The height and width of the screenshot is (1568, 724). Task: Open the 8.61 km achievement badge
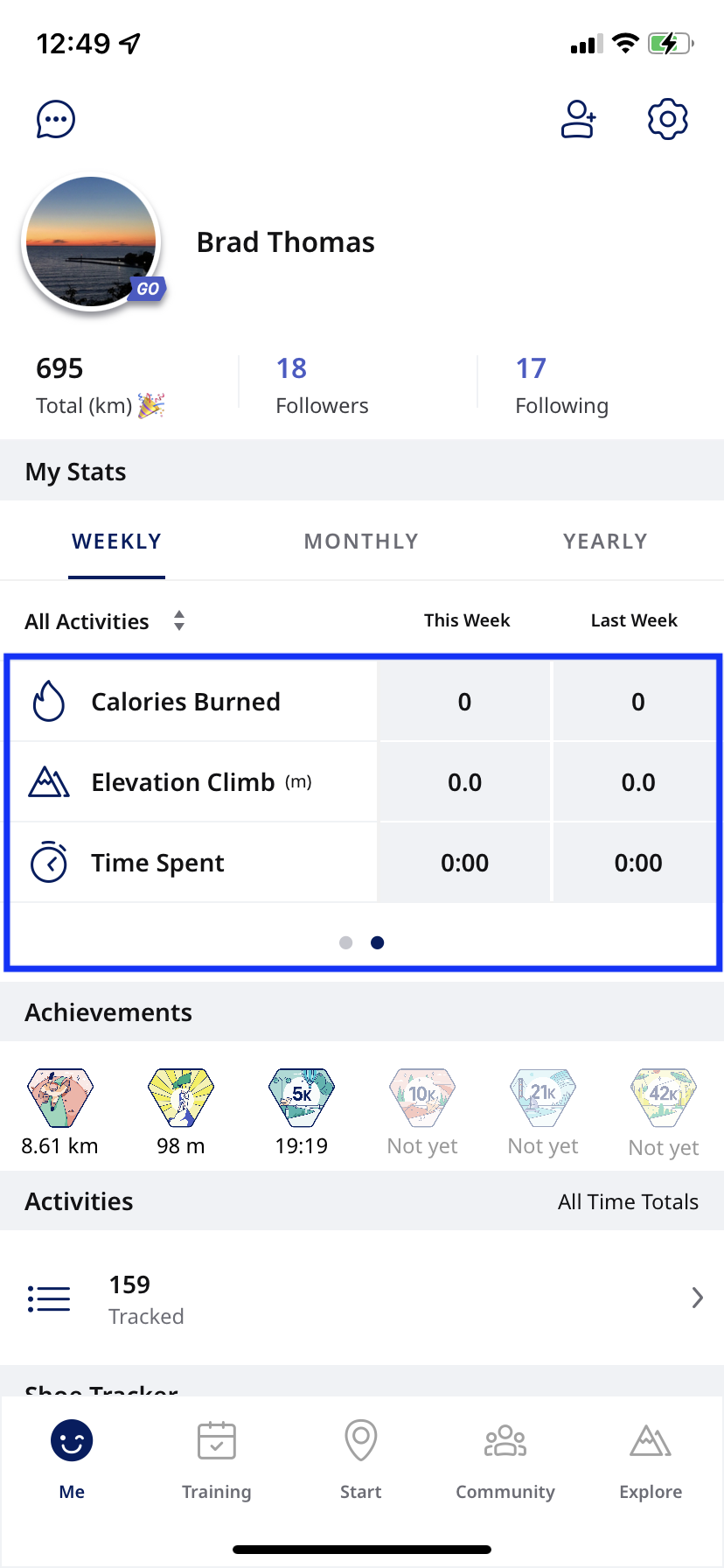tap(59, 1098)
